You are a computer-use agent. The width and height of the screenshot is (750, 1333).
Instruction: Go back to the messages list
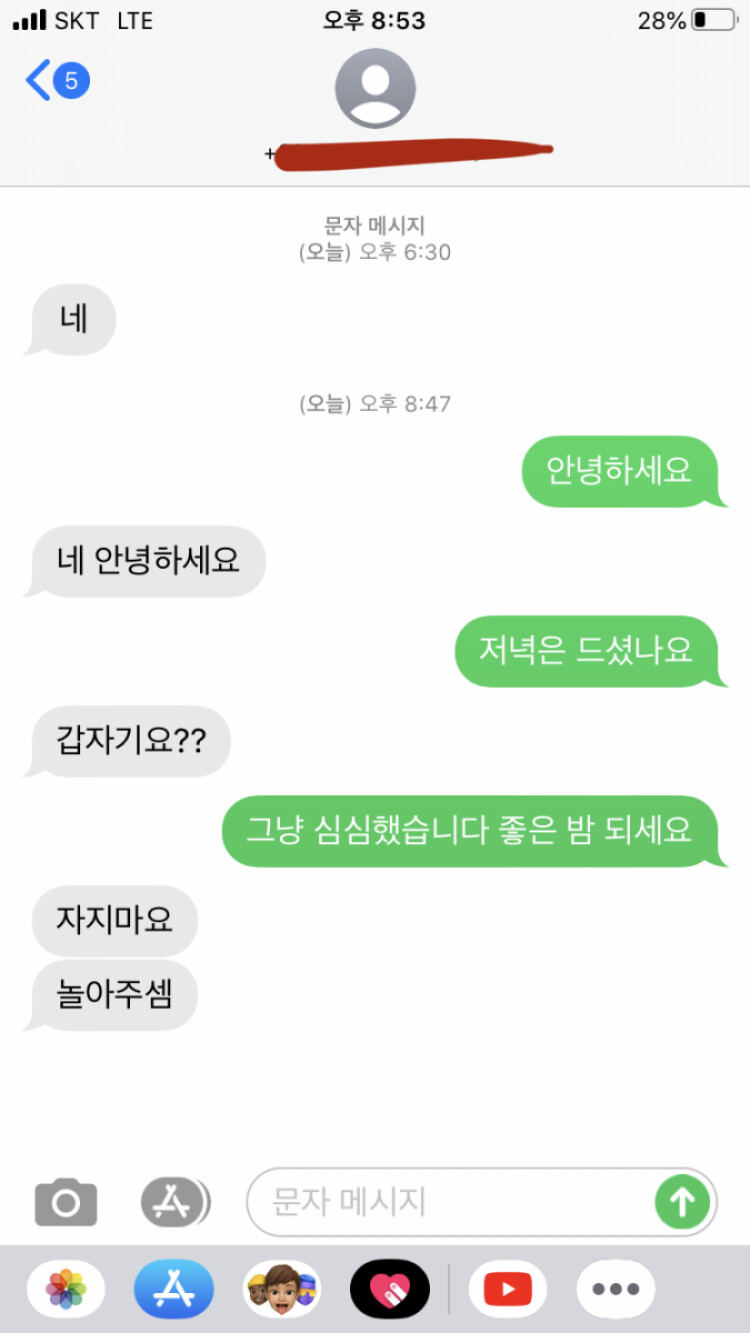55,80
